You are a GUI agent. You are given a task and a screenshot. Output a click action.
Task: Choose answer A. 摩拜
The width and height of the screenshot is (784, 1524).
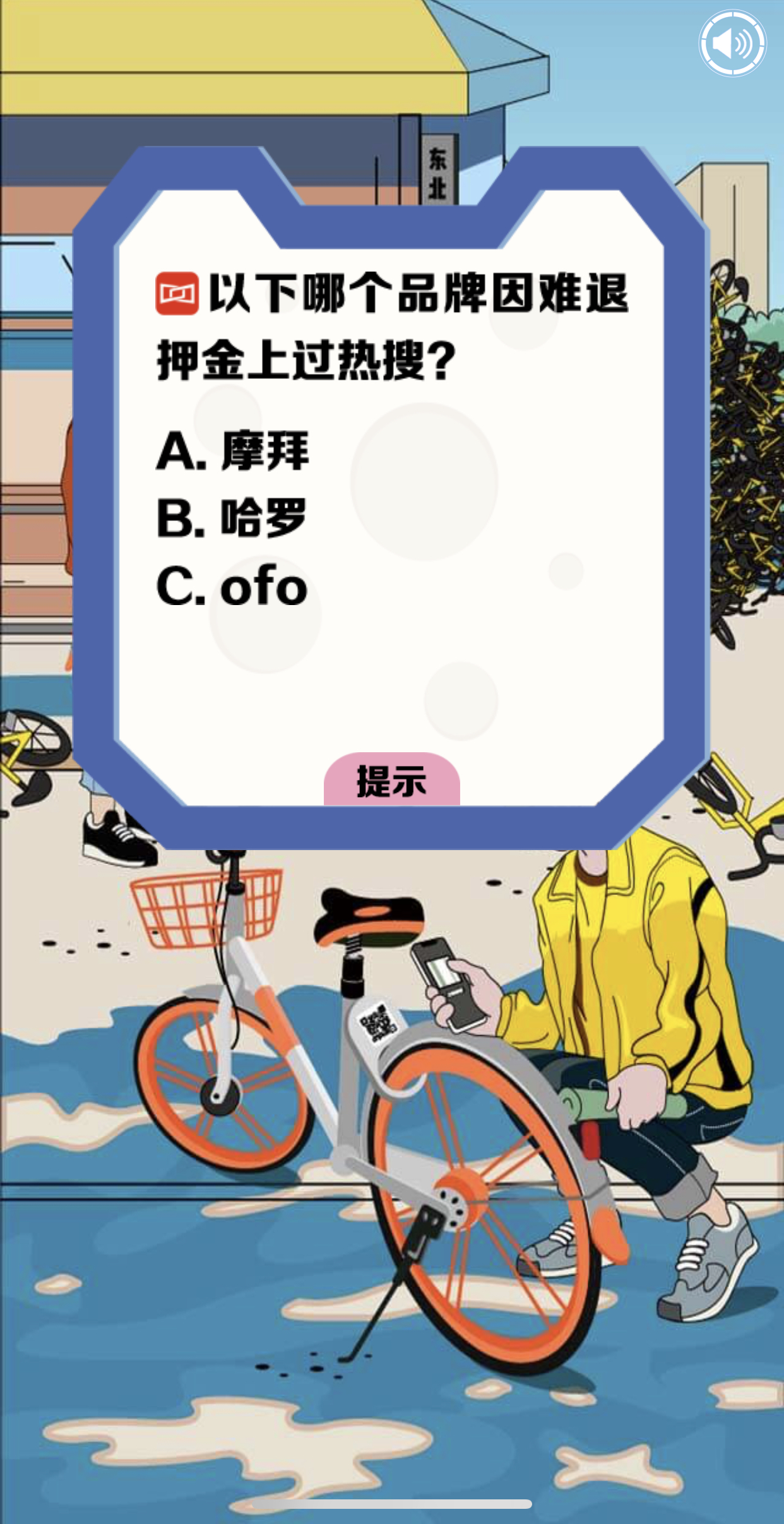pyautogui.click(x=233, y=451)
